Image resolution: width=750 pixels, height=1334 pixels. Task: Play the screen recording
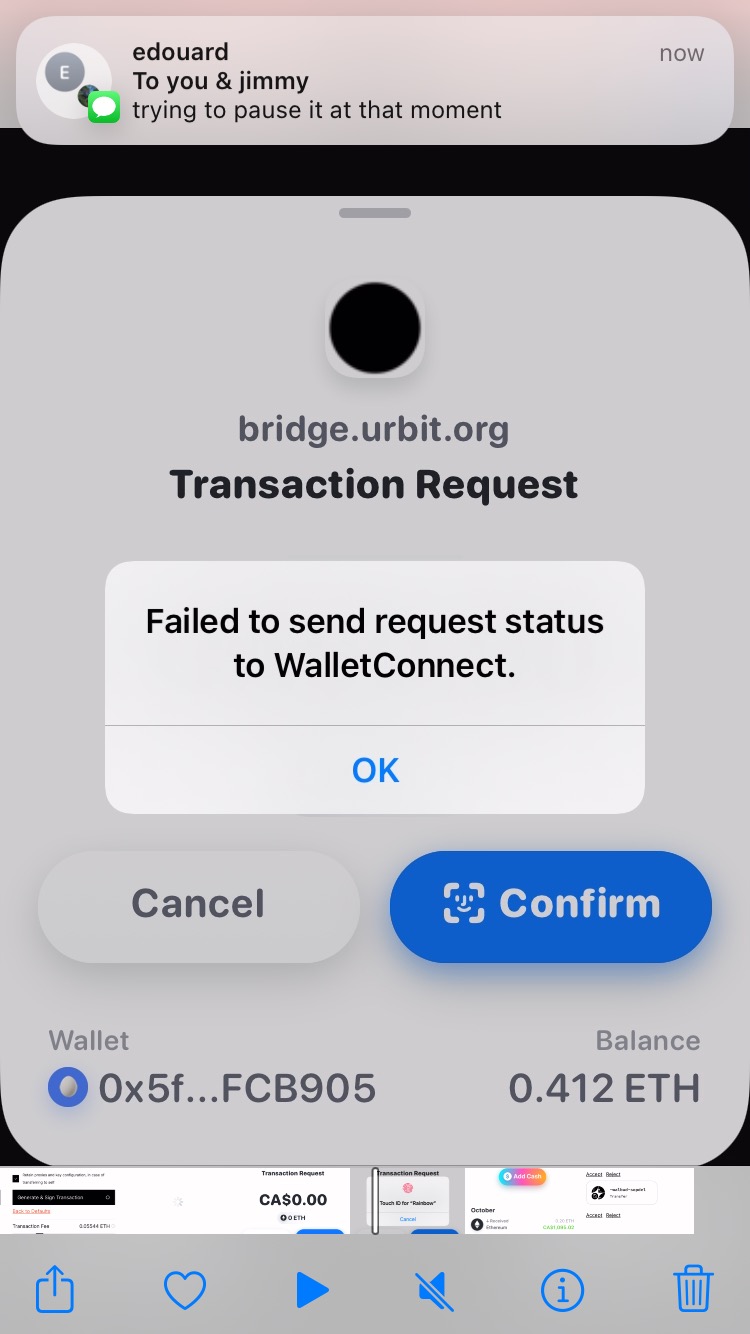point(313,1289)
